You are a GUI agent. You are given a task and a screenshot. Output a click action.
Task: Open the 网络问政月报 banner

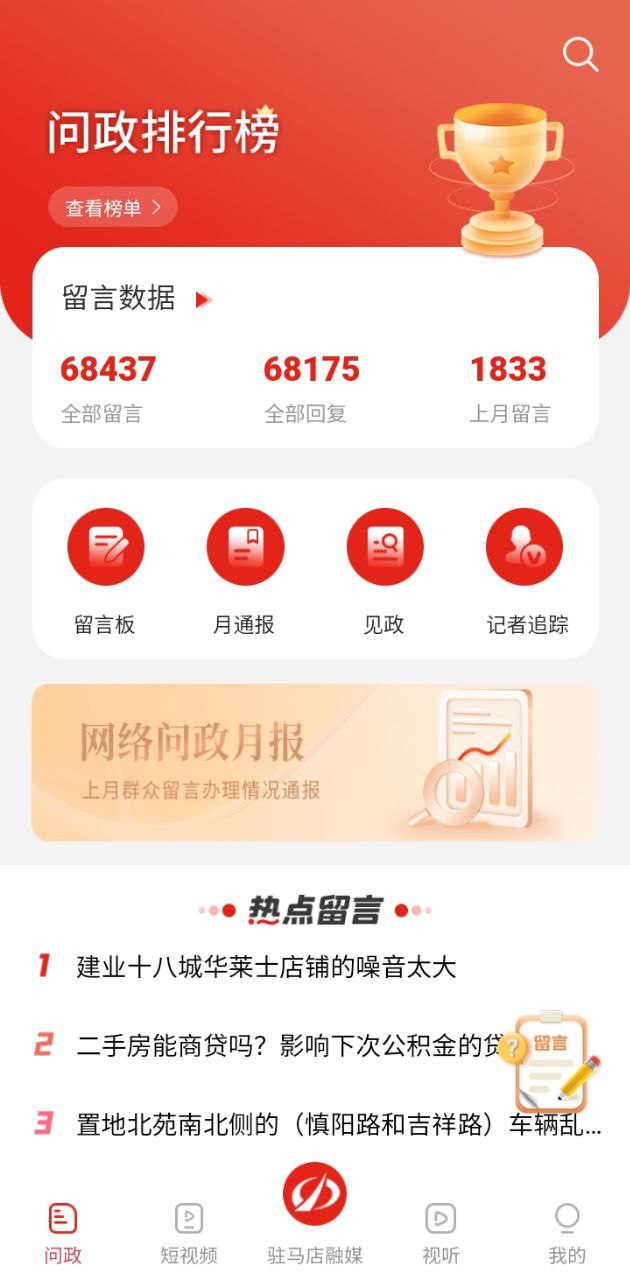coord(315,762)
